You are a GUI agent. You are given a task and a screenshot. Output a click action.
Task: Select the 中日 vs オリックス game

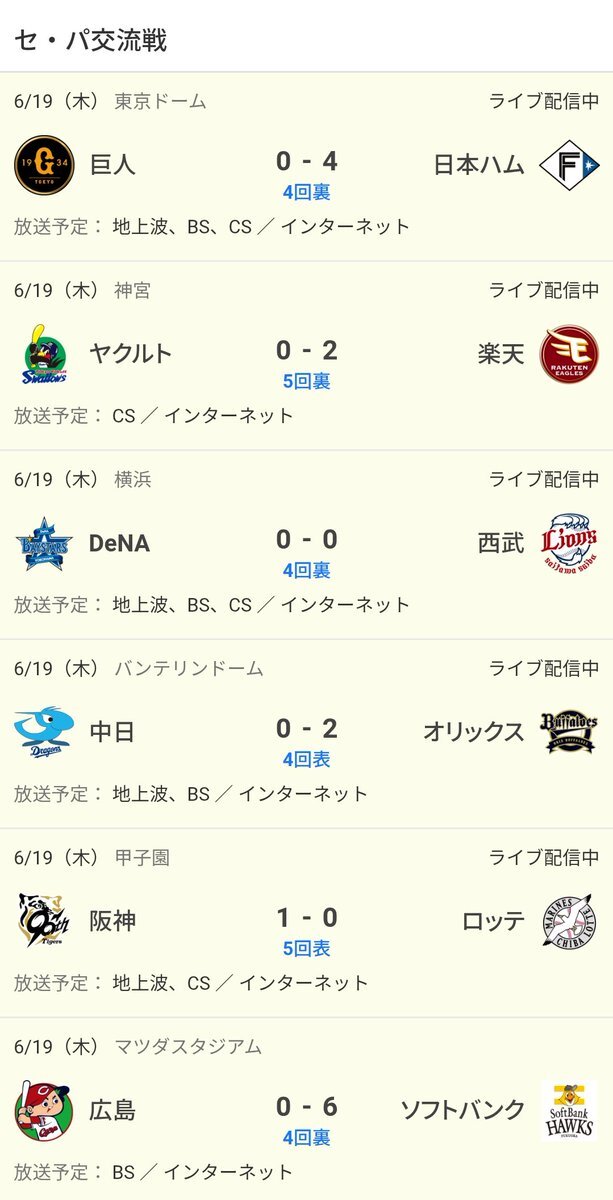tap(306, 734)
